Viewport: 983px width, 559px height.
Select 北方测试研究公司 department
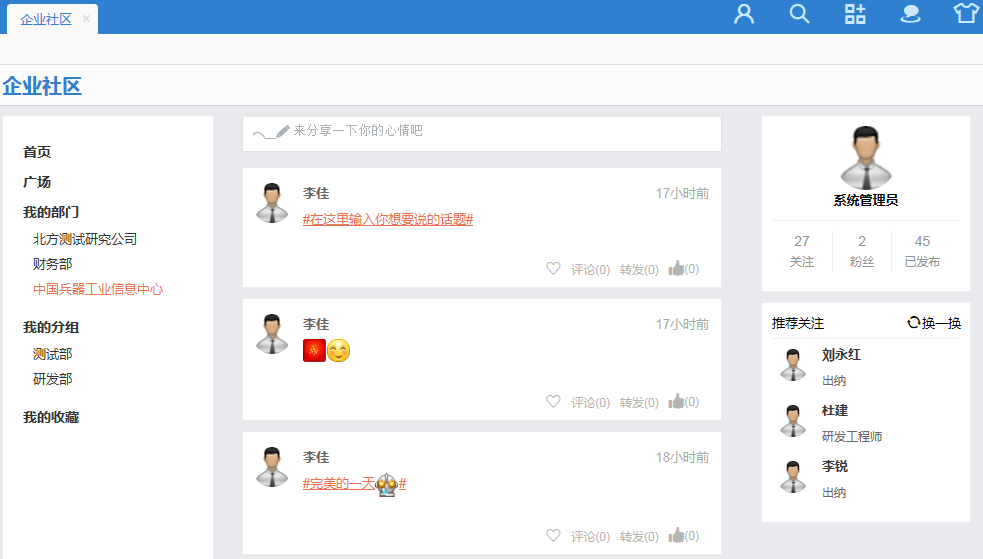[85, 240]
